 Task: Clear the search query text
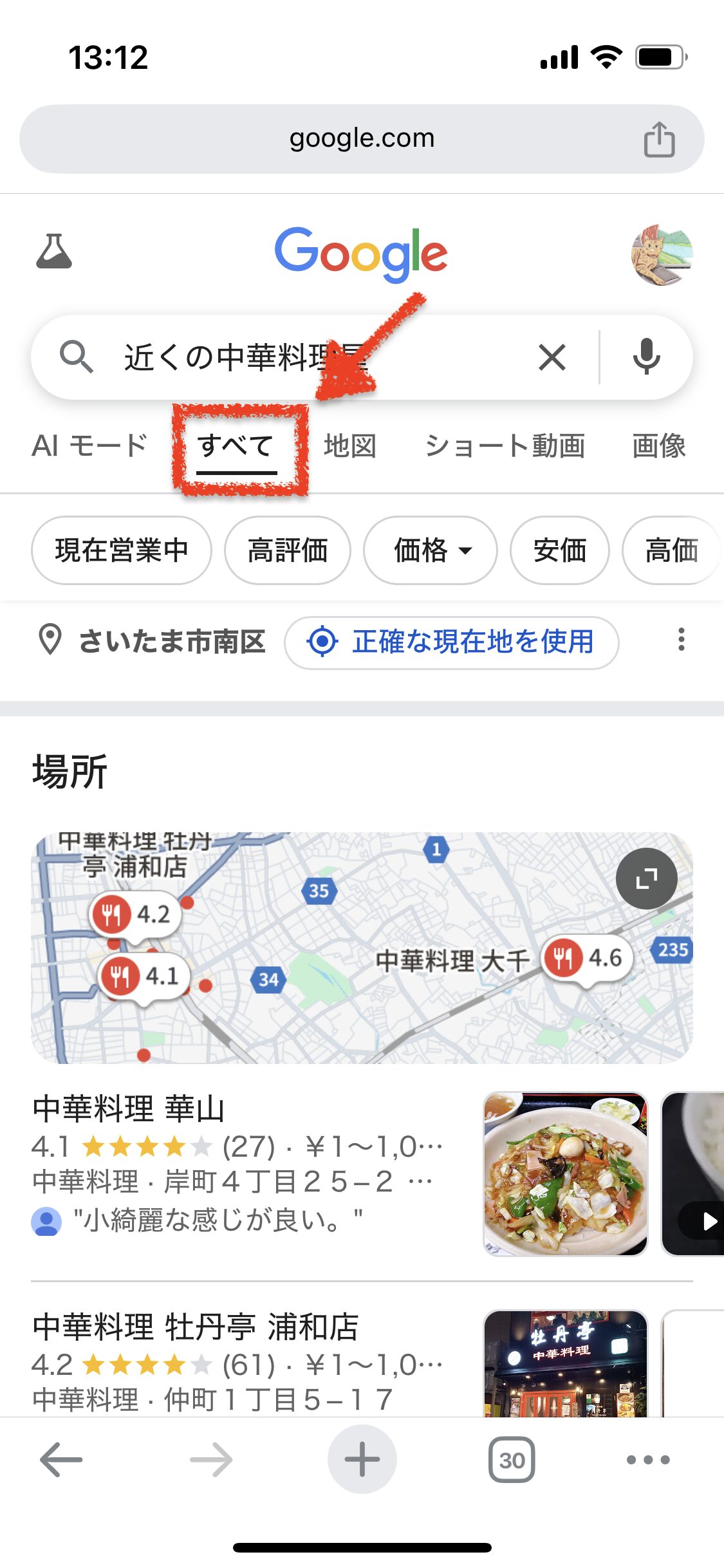point(552,357)
